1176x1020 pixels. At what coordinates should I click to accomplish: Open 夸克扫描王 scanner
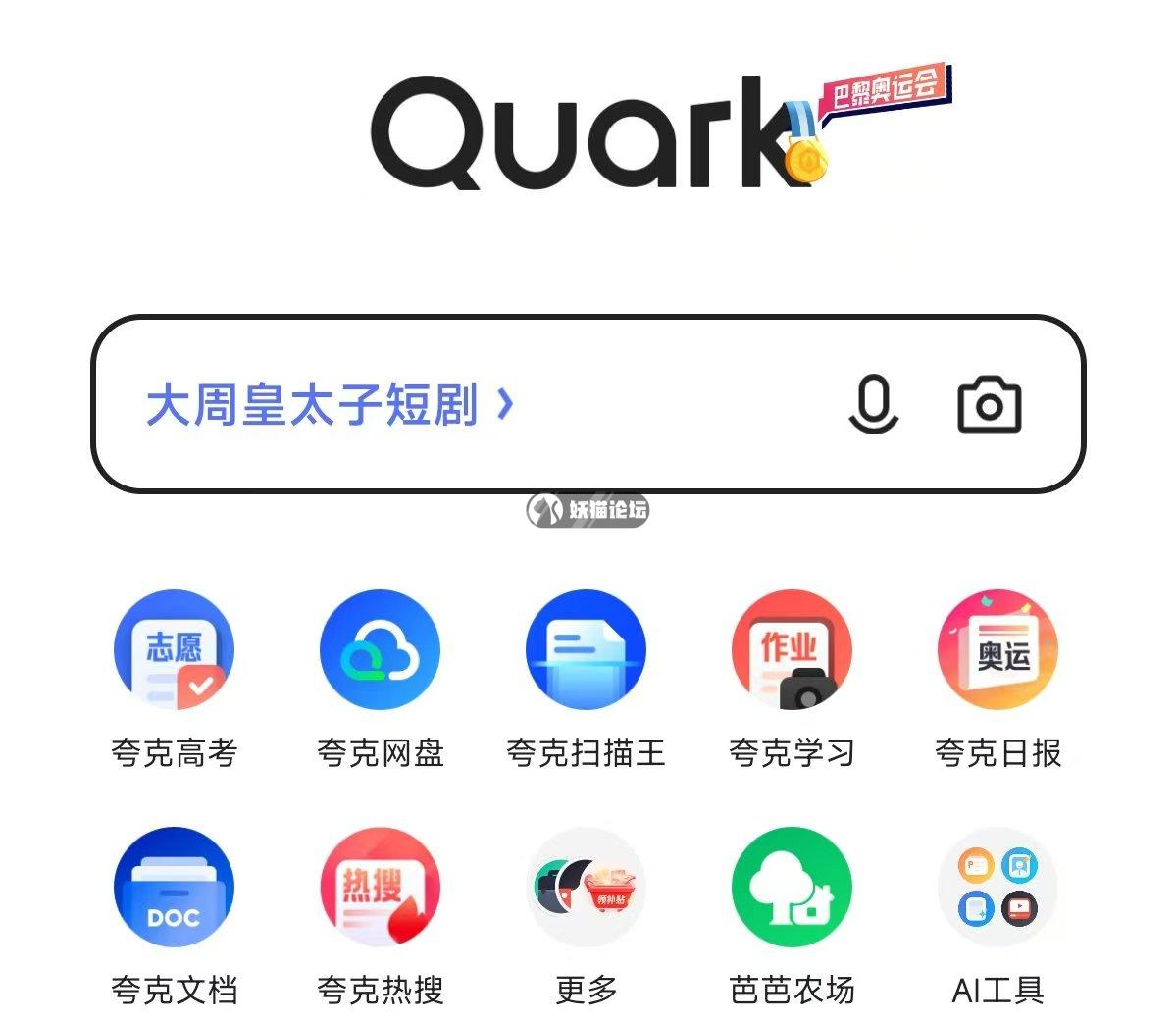pos(586,650)
